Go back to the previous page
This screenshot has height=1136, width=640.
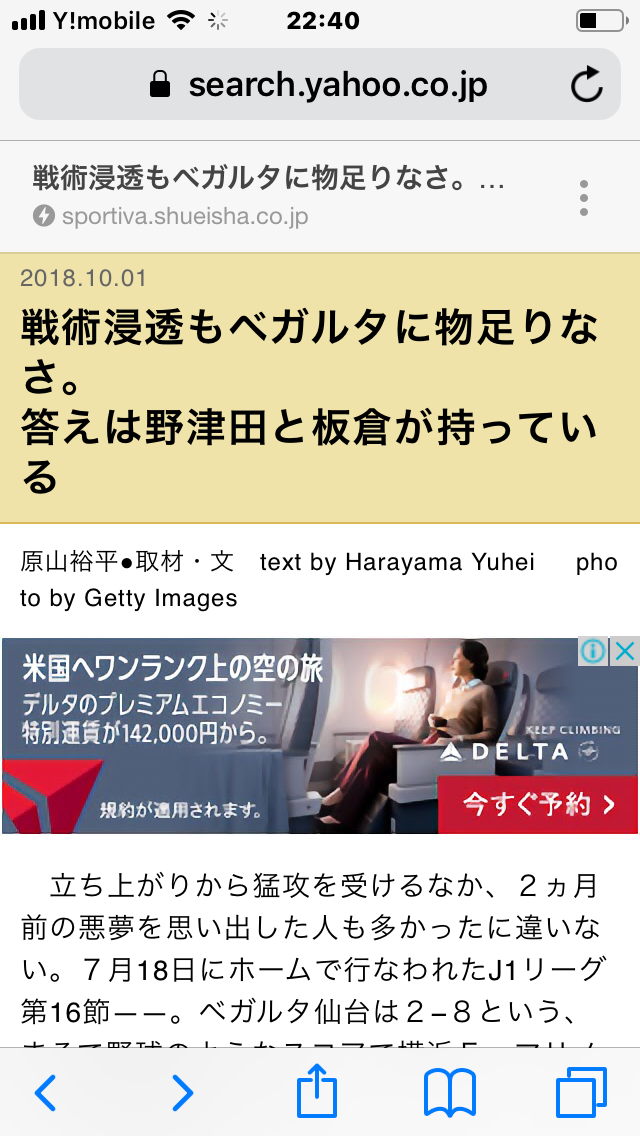point(46,1093)
